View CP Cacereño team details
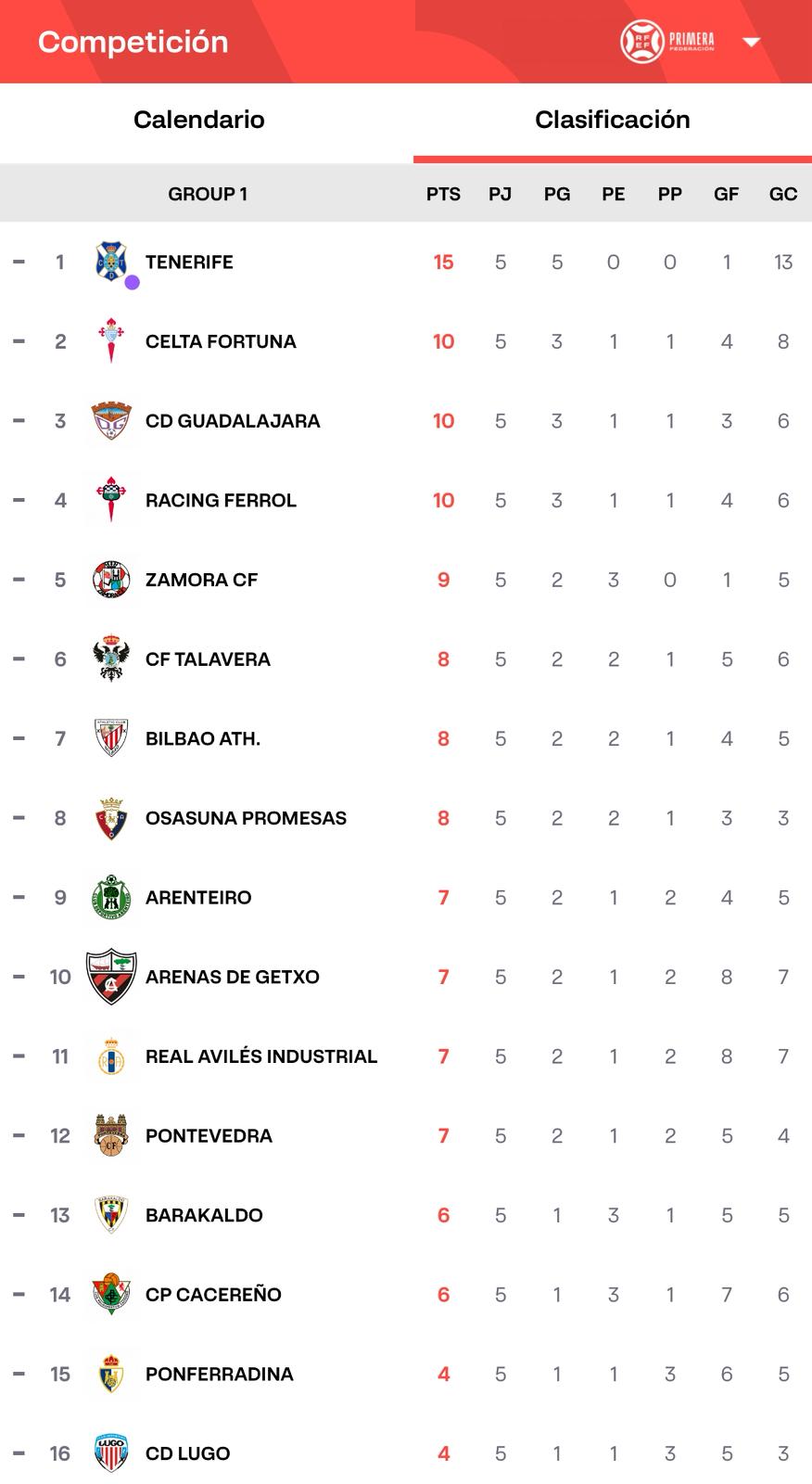Image resolution: width=812 pixels, height=1484 pixels. (406, 1295)
